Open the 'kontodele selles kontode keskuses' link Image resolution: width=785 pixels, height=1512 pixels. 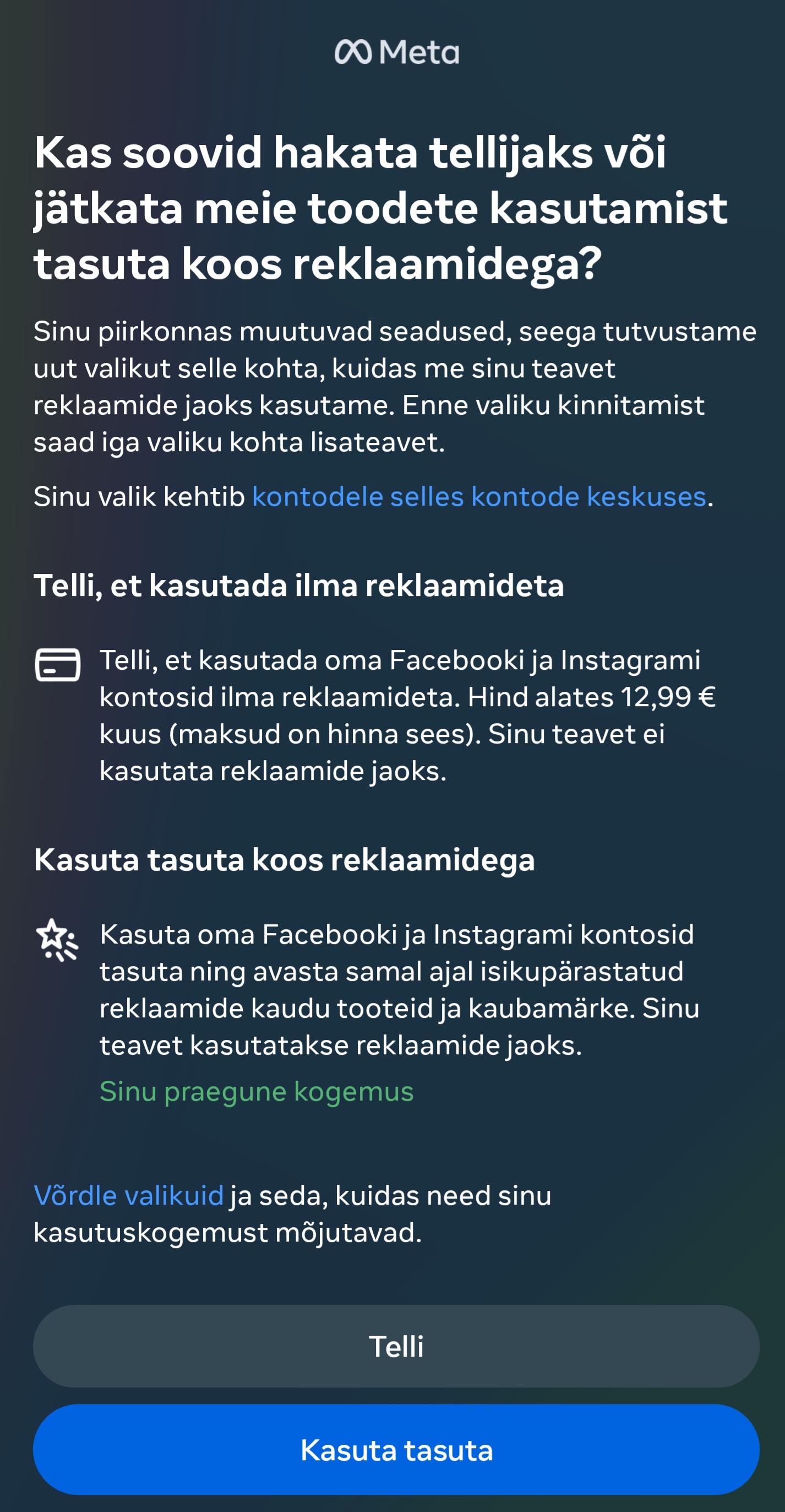pos(479,497)
